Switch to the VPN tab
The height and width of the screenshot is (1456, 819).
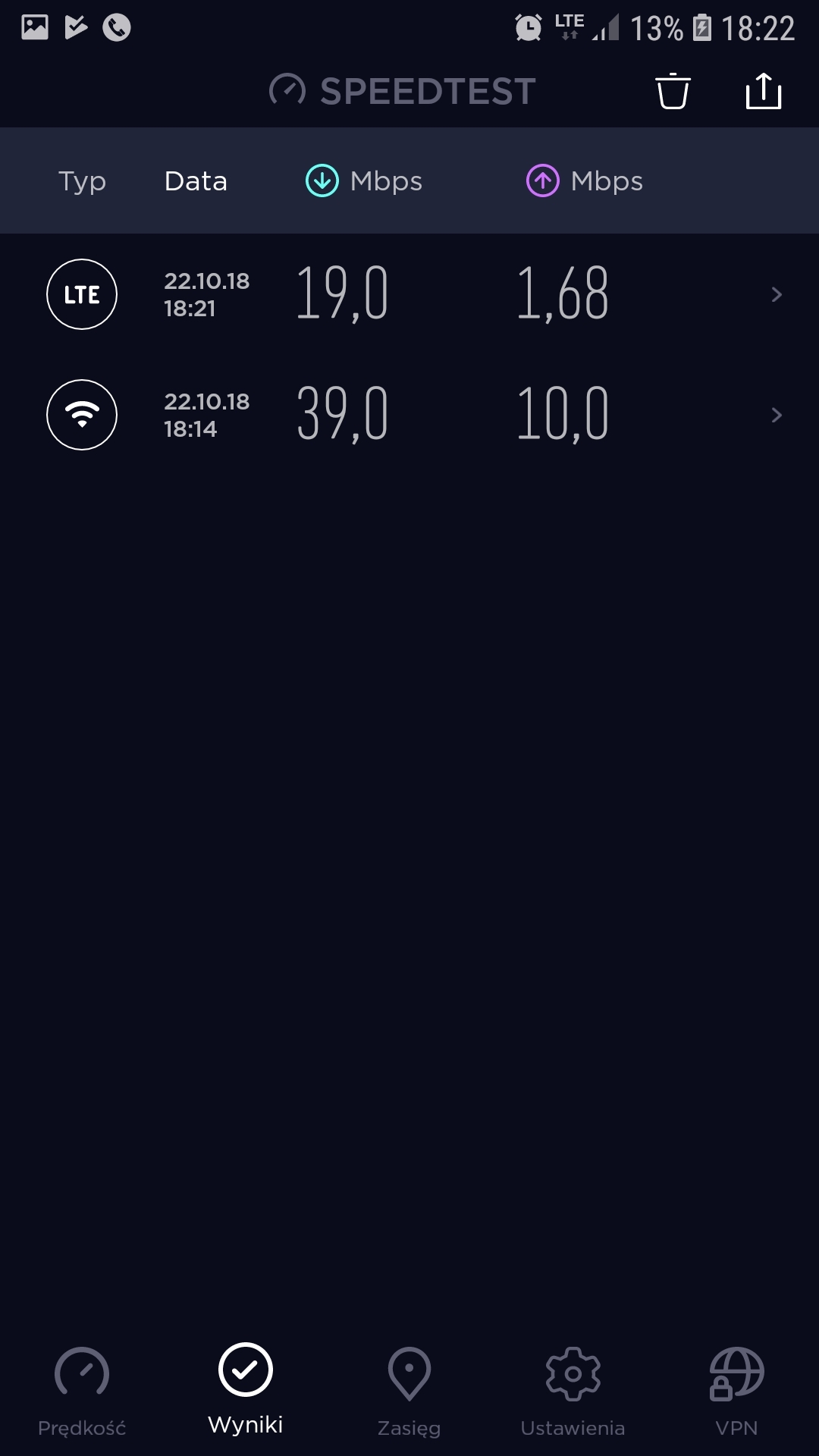point(737,1392)
